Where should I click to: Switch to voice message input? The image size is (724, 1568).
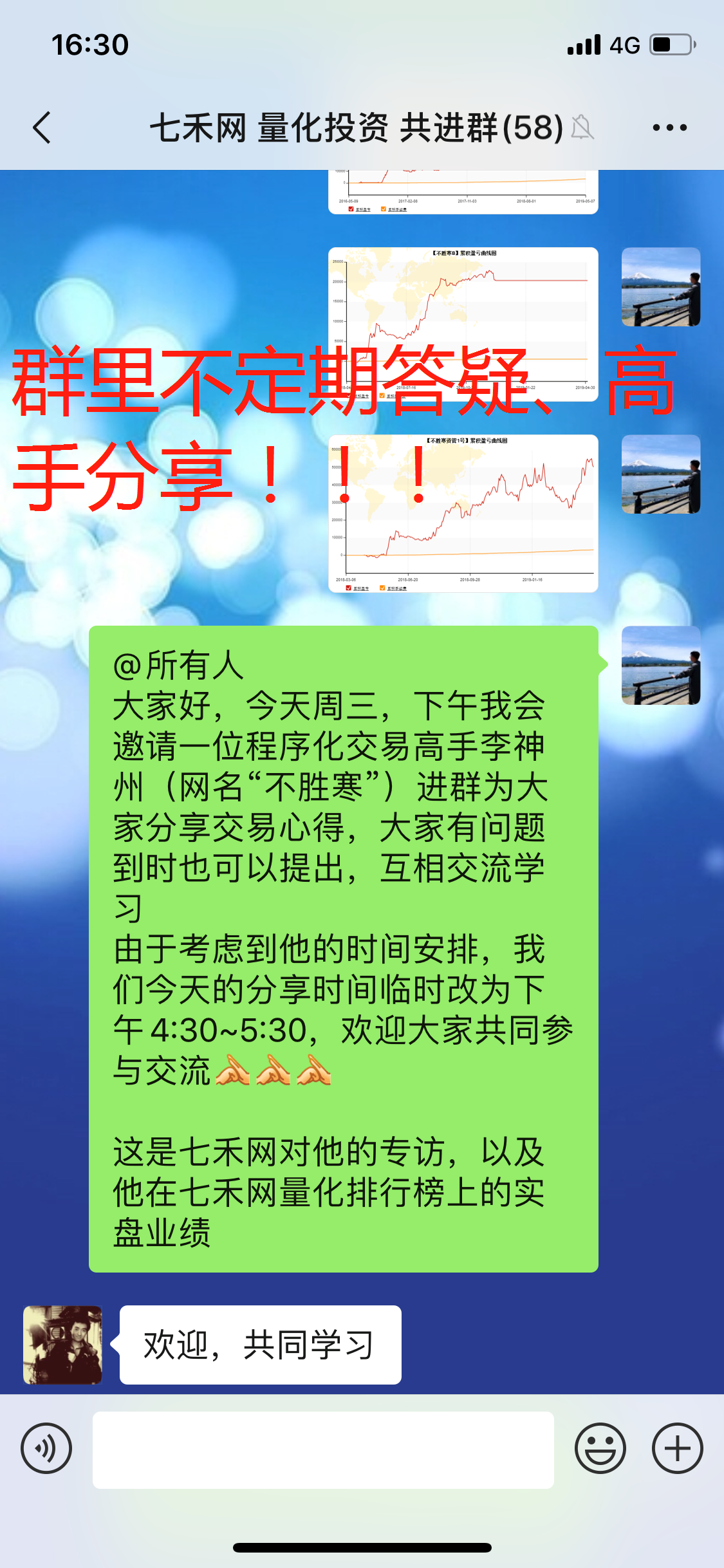click(x=46, y=1449)
